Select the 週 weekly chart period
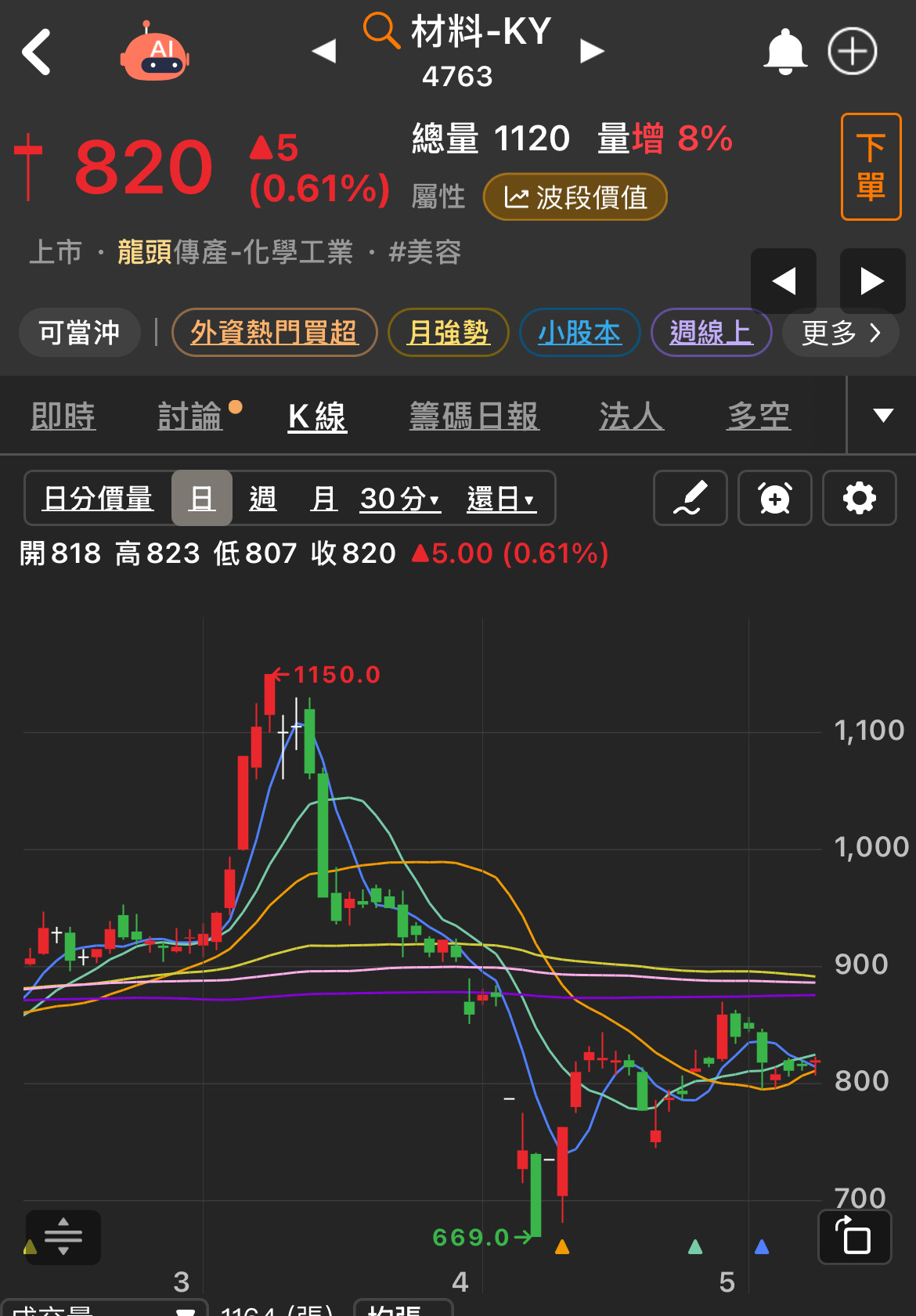 pos(262,499)
